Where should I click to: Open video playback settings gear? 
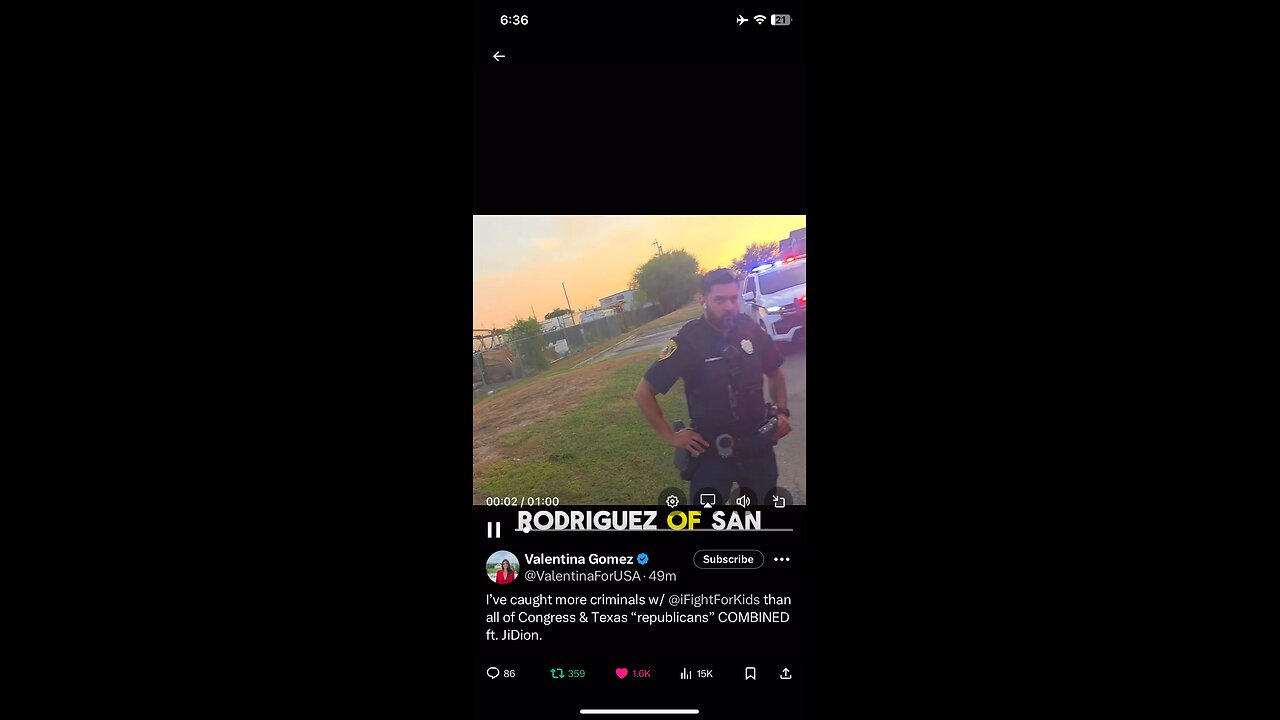coord(672,502)
